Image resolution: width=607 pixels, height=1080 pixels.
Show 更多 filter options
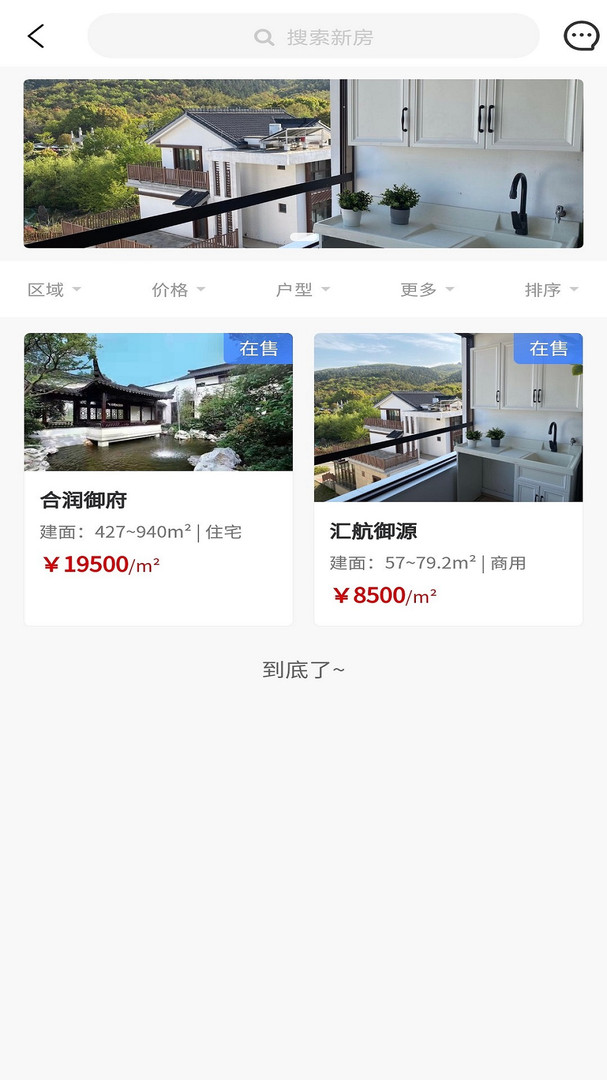427,290
